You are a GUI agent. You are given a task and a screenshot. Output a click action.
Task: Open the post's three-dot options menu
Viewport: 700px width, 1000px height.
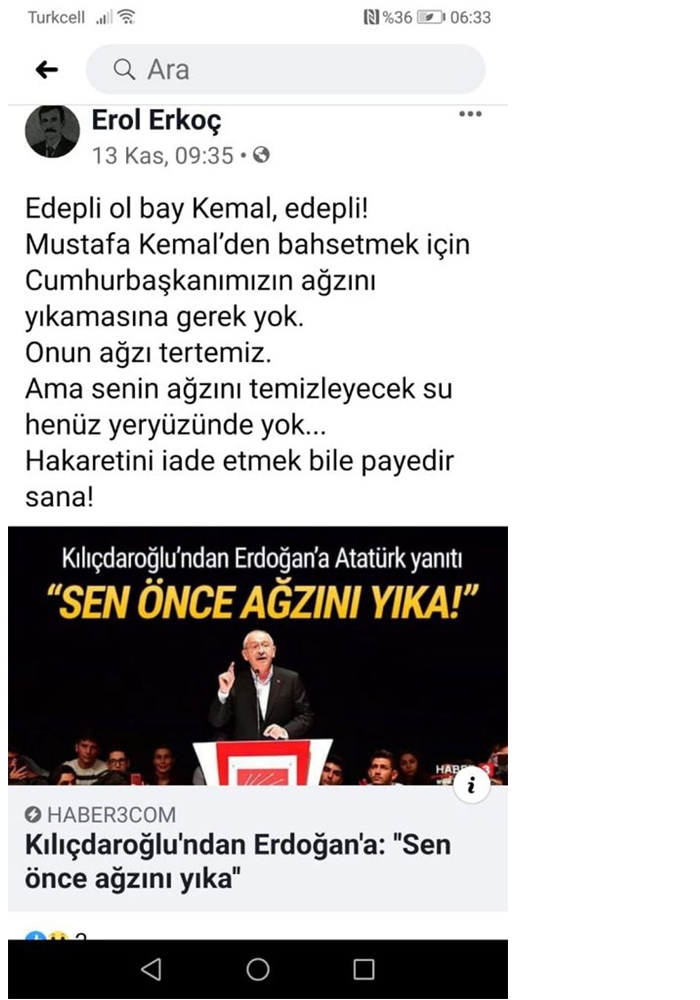[470, 115]
